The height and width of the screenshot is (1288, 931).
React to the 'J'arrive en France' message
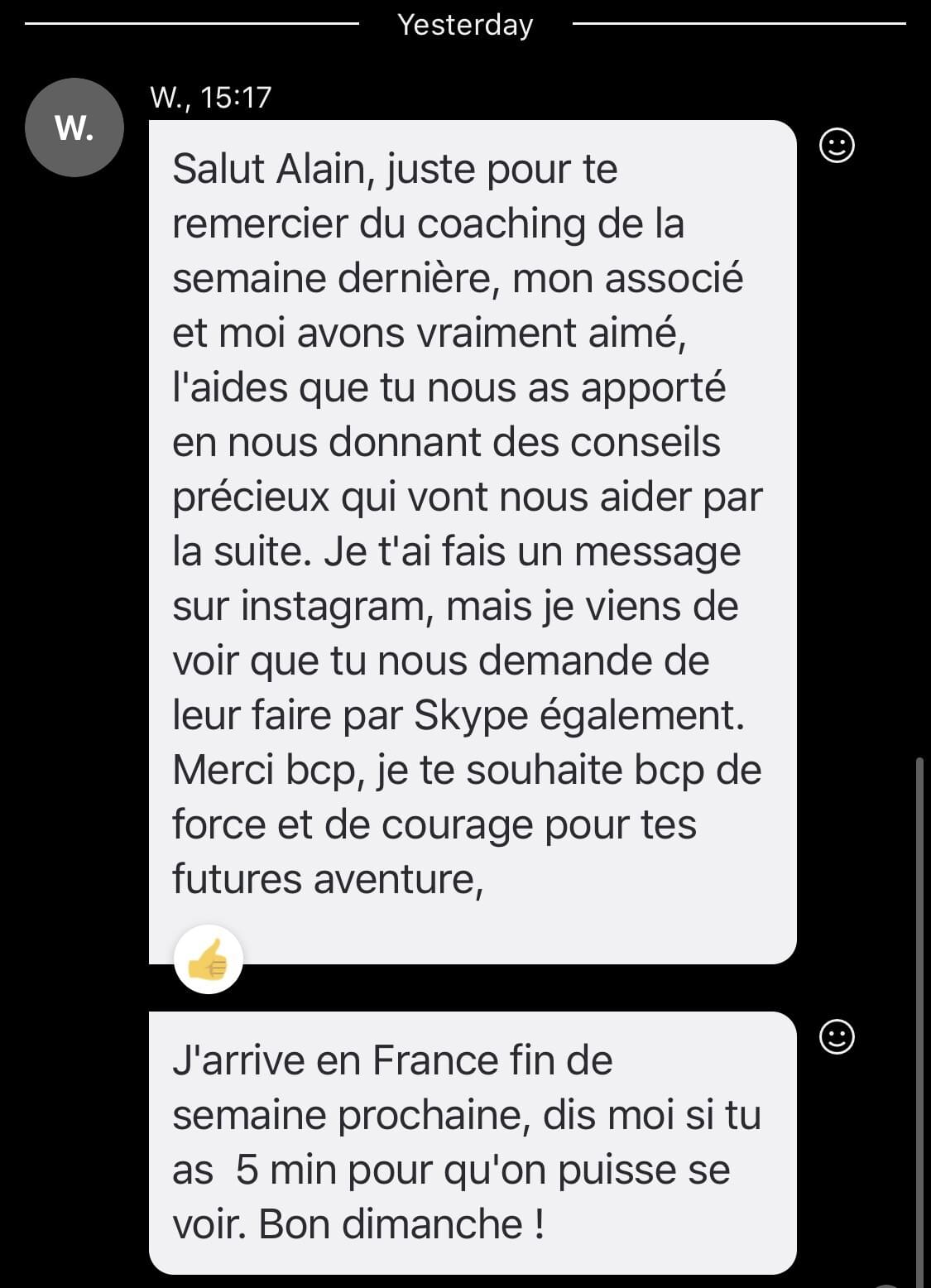pos(836,1036)
